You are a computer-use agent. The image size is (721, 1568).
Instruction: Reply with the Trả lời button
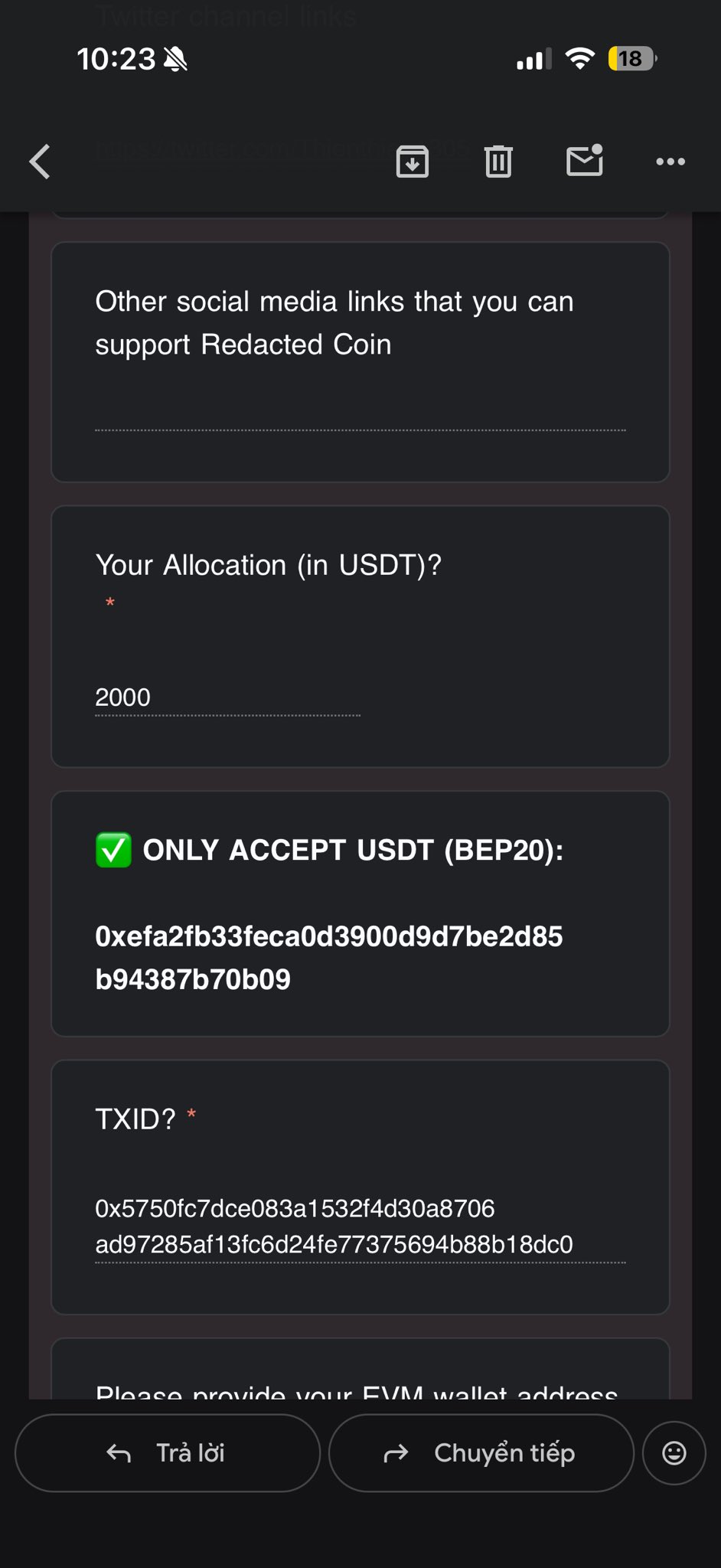167,1452
